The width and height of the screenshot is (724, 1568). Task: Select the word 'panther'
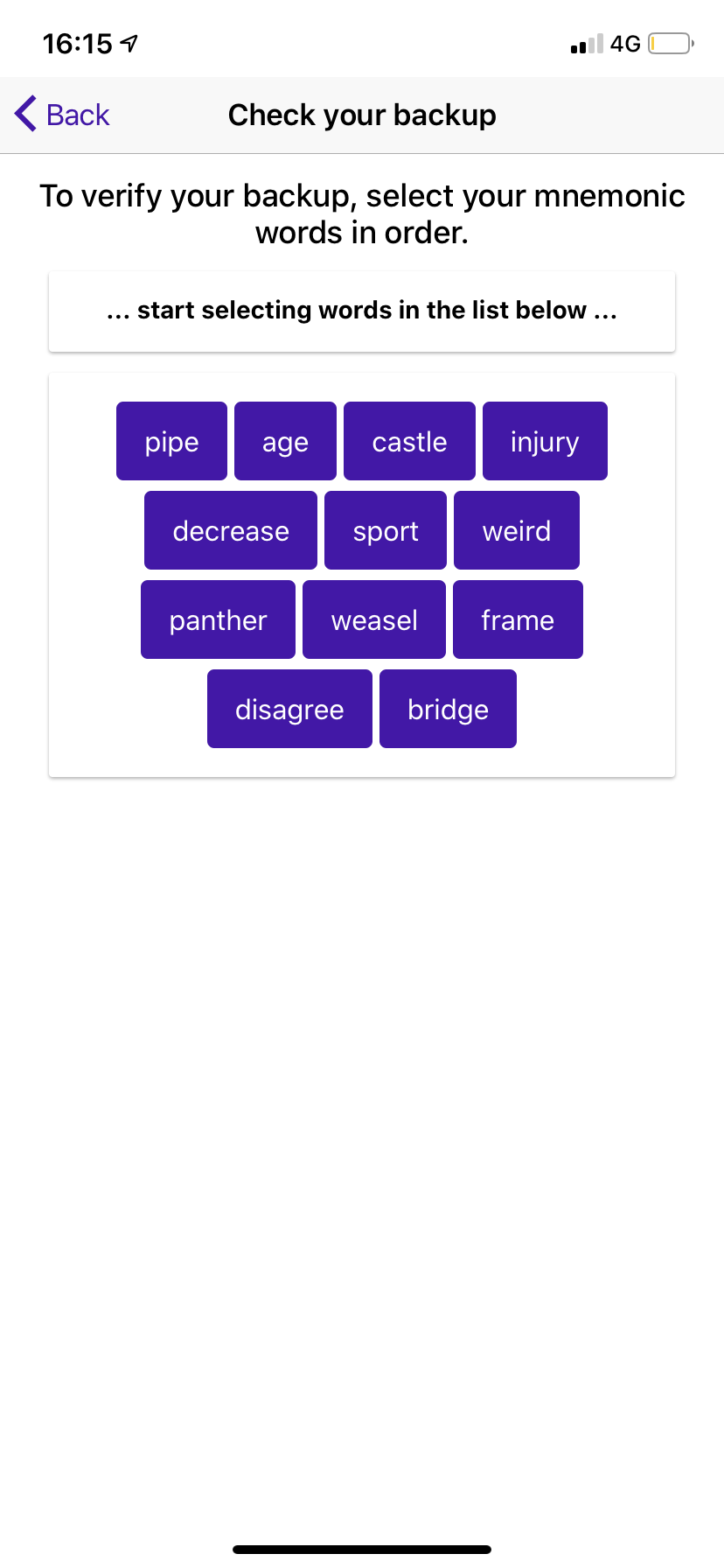[x=218, y=619]
